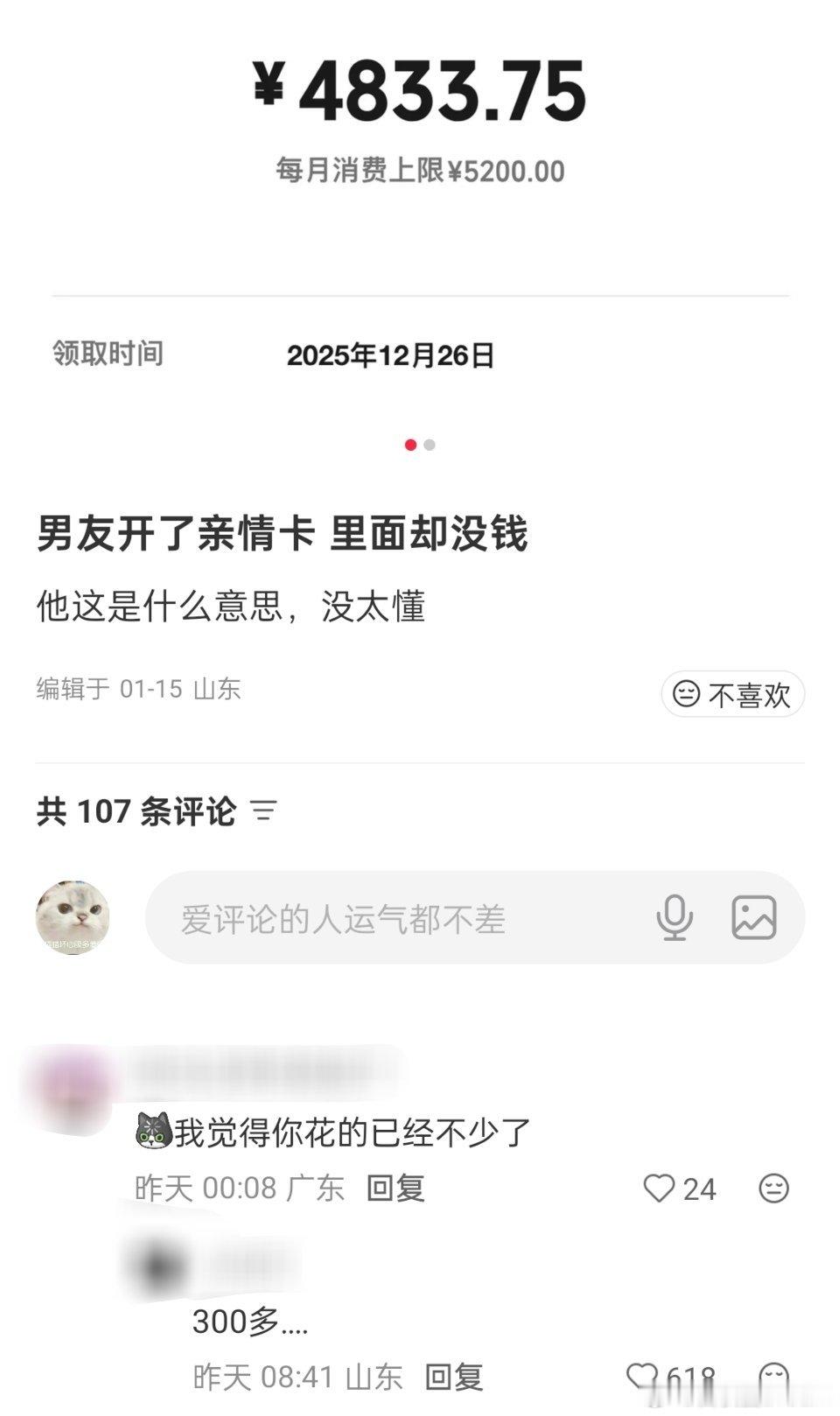Tap the comment input field 爱评论的人运气都不差
The height and width of the screenshot is (1416, 840).
point(344,916)
